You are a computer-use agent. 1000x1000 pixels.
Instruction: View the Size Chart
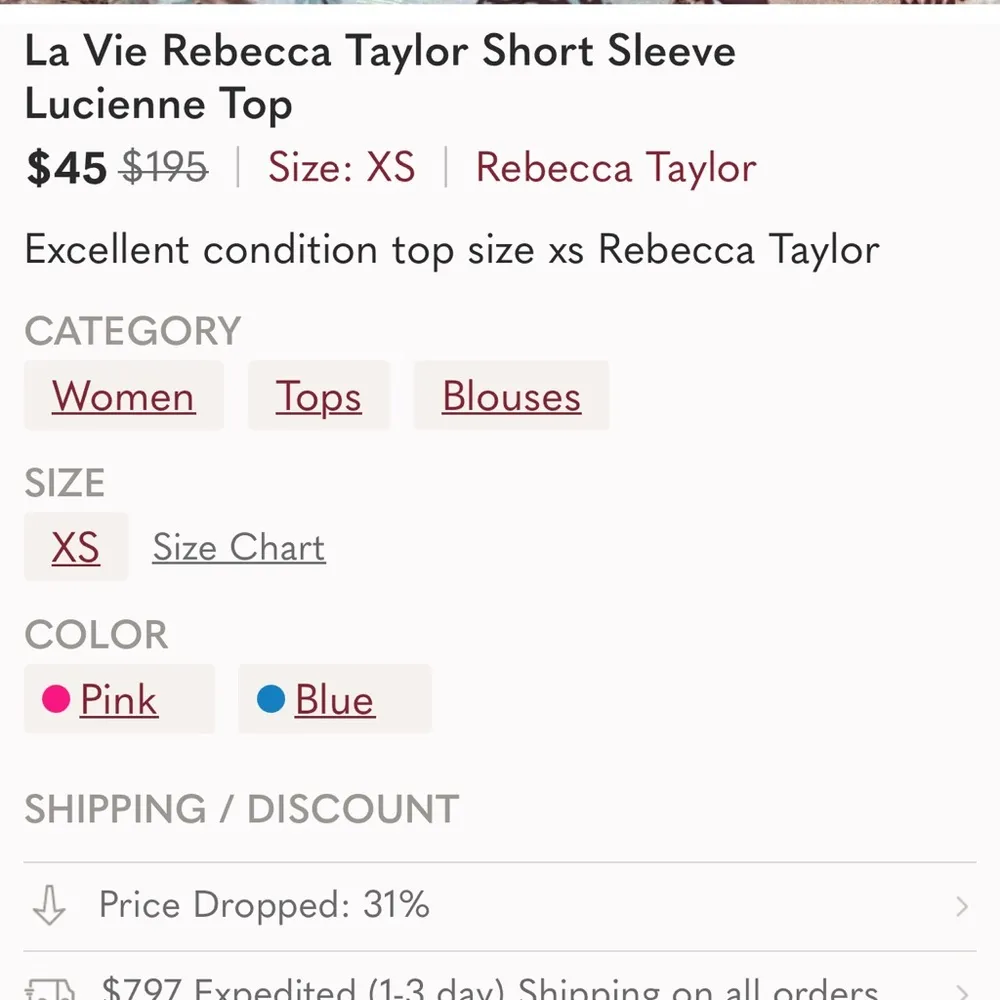coord(239,547)
